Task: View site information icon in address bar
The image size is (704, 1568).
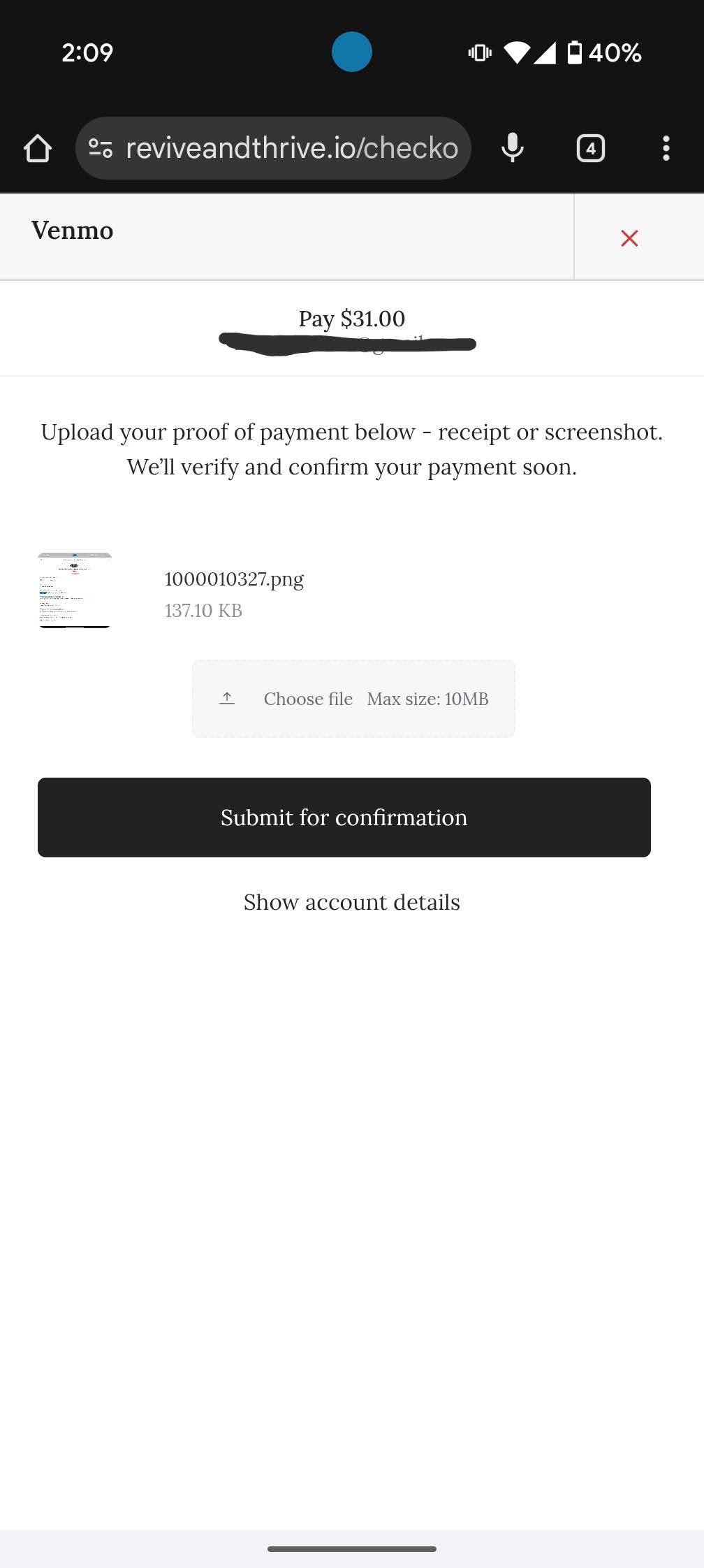Action: pos(101,148)
